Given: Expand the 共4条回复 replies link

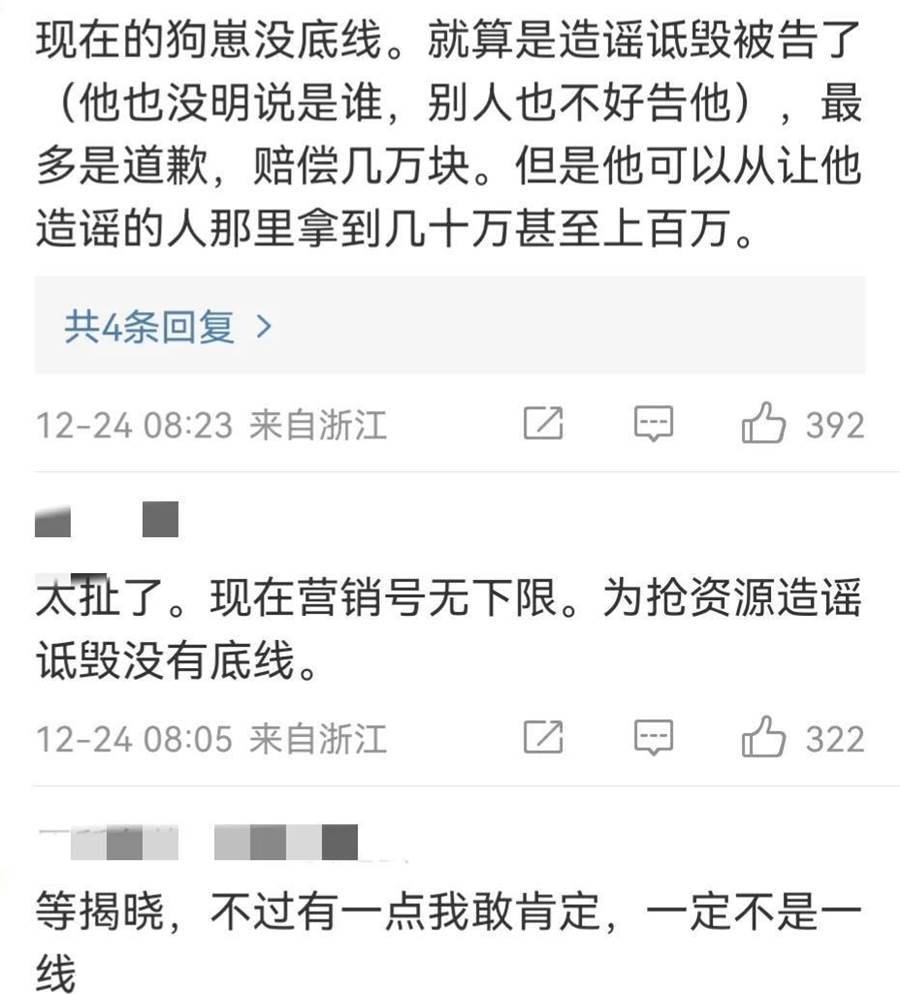Looking at the screenshot, I should (x=167, y=326).
